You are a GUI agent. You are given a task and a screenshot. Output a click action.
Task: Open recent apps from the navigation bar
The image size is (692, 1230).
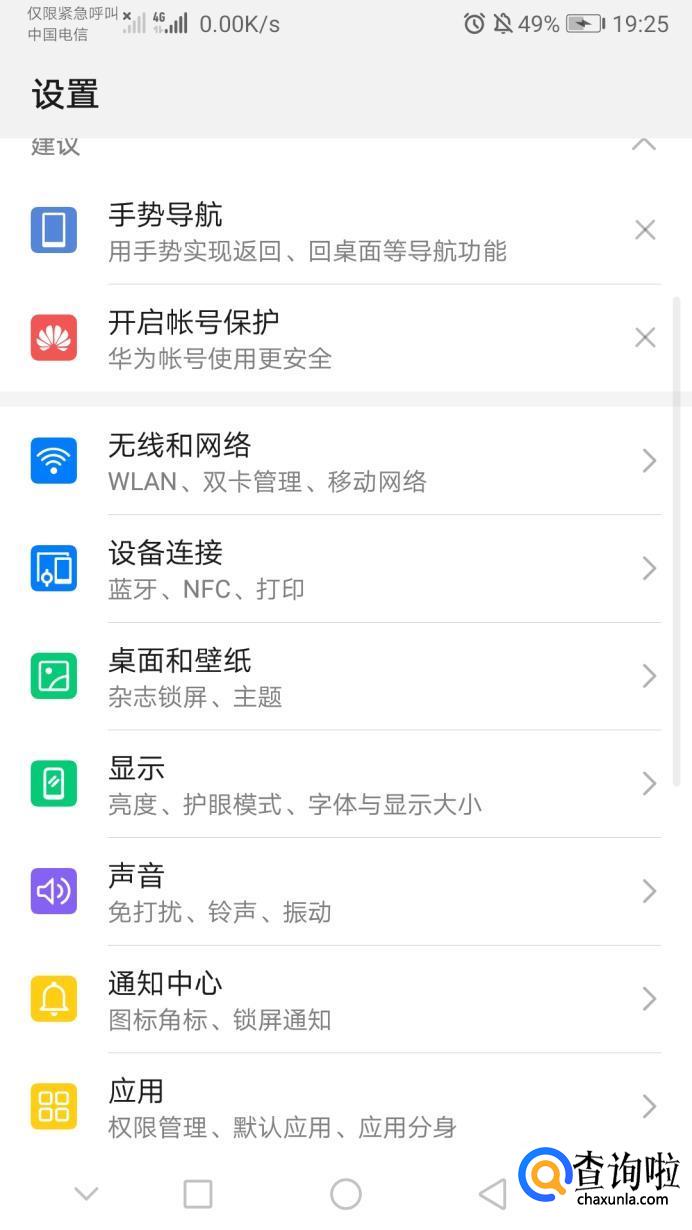click(198, 1193)
